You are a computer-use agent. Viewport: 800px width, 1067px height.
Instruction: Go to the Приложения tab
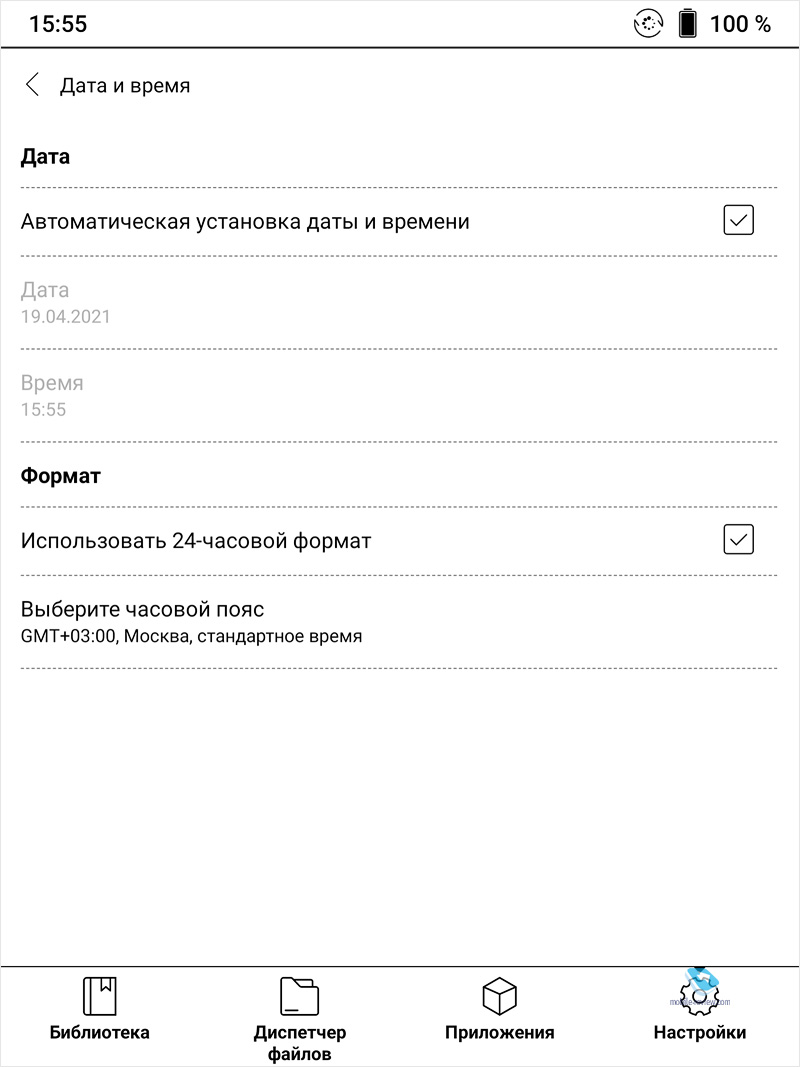coord(500,1010)
